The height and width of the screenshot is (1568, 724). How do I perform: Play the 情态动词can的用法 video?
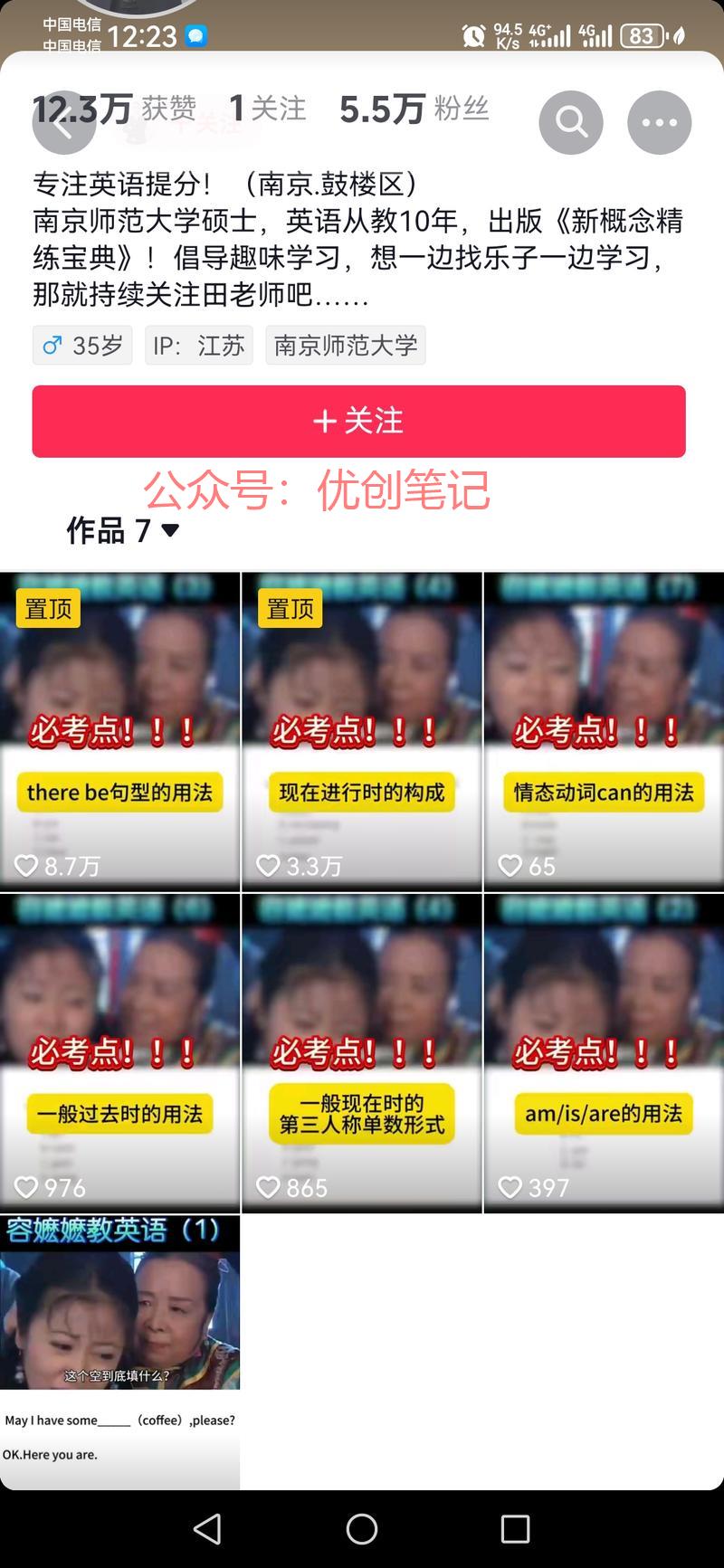point(604,731)
